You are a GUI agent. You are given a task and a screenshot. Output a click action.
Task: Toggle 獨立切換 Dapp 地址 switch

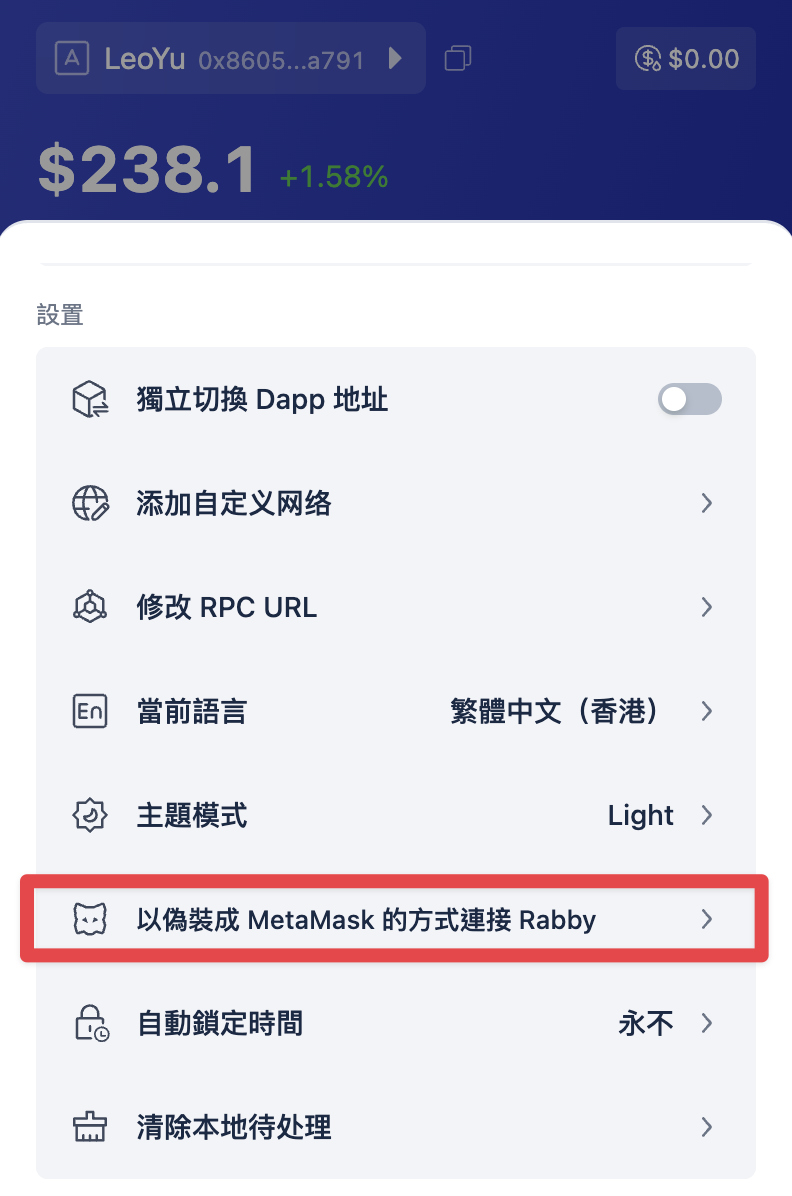tap(689, 400)
